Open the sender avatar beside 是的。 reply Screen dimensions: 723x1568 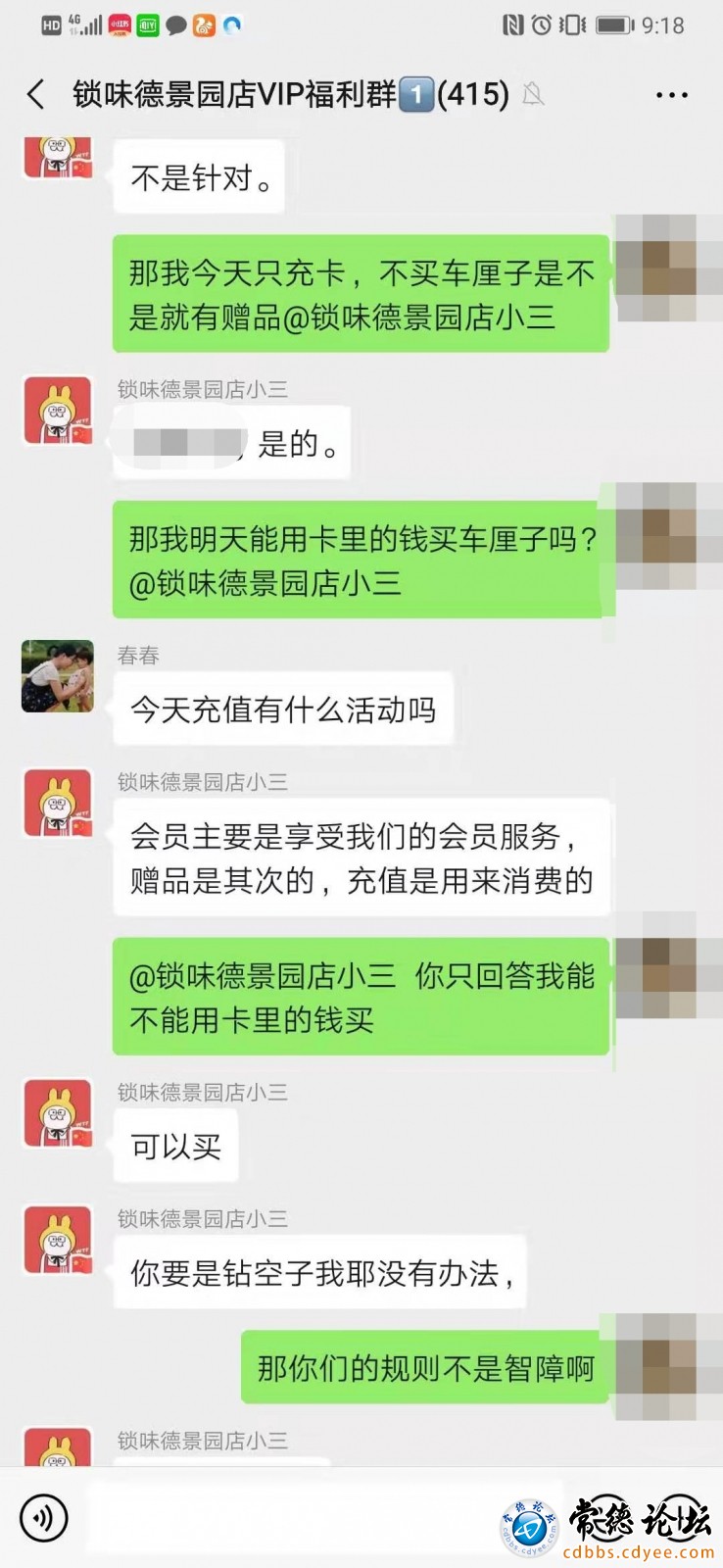click(x=58, y=411)
